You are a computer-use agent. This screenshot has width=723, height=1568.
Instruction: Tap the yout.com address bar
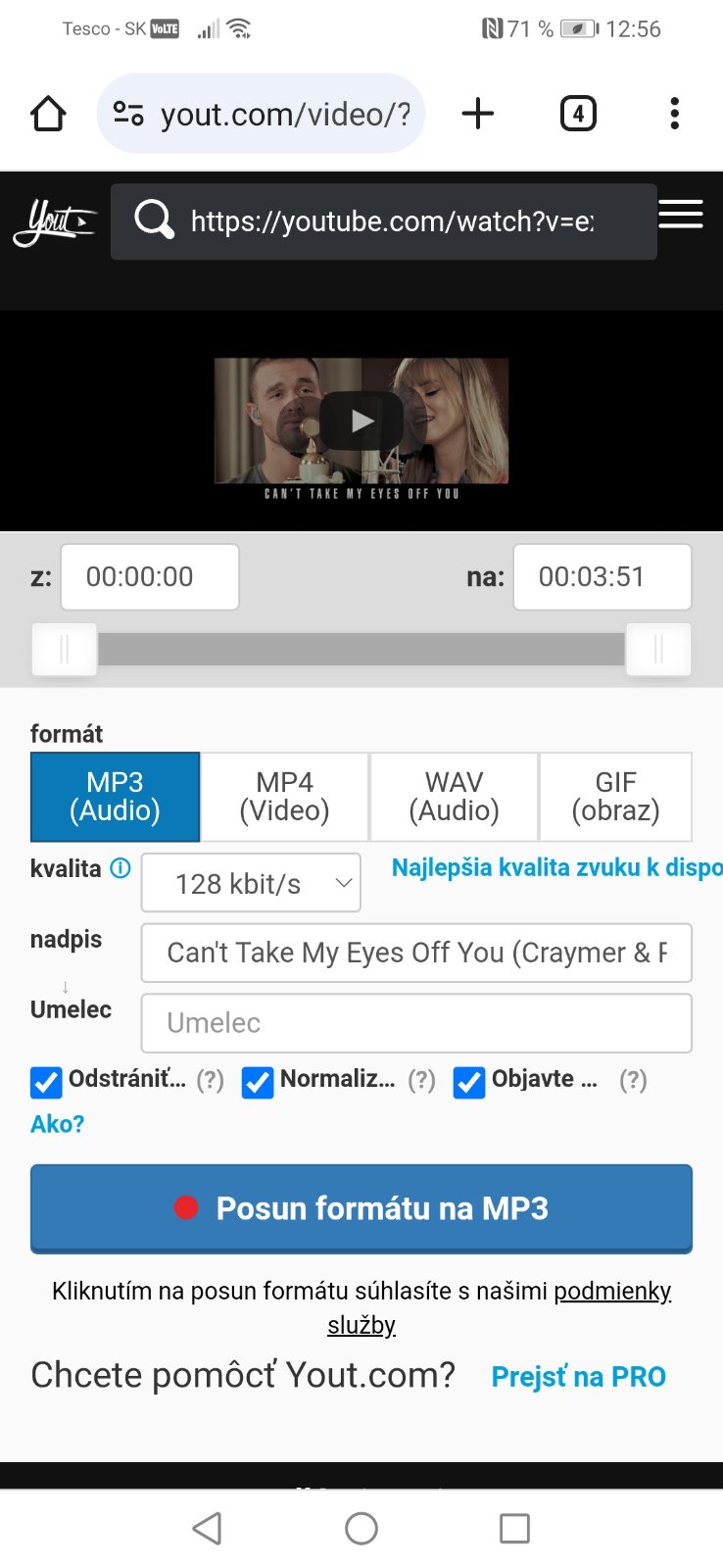click(x=284, y=114)
